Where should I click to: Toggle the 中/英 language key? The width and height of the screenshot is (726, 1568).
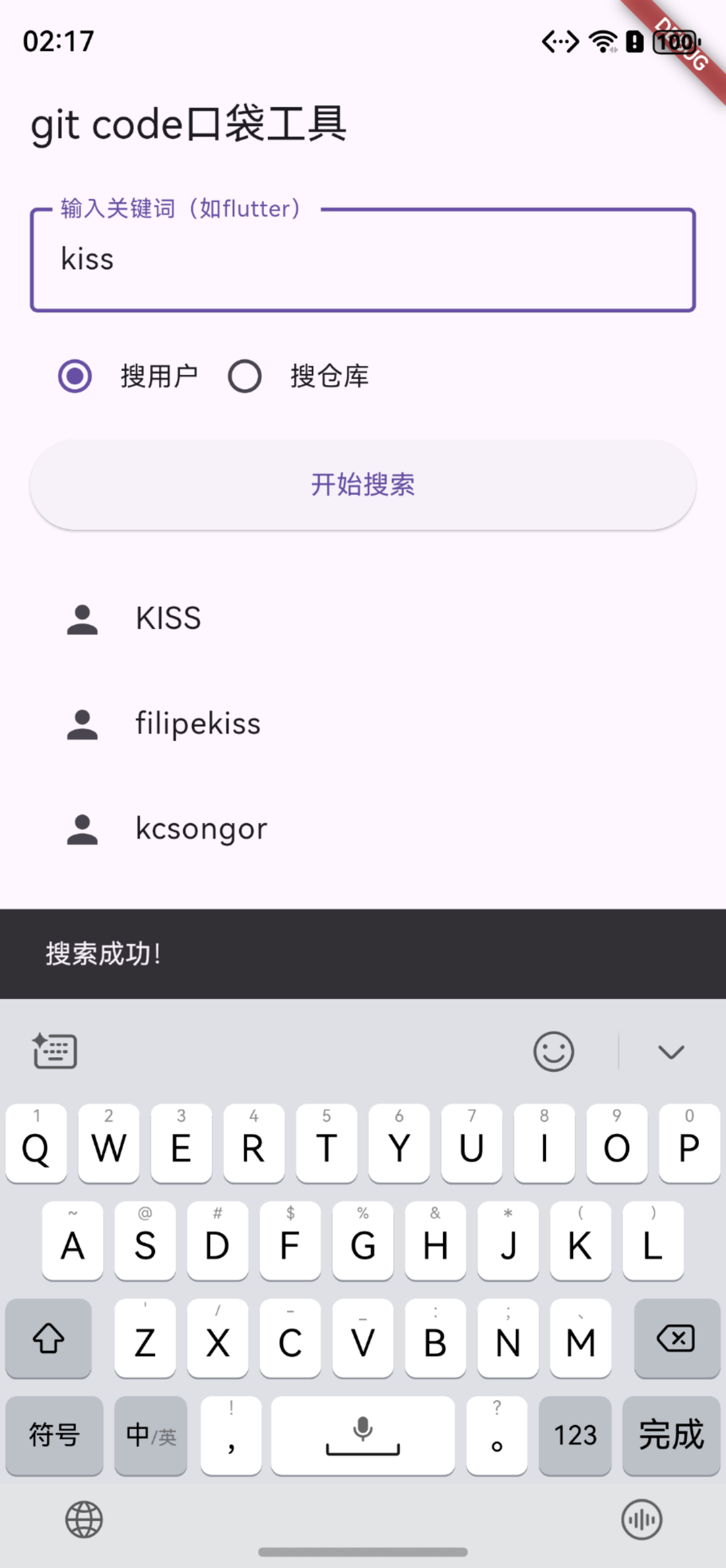pos(150,1435)
